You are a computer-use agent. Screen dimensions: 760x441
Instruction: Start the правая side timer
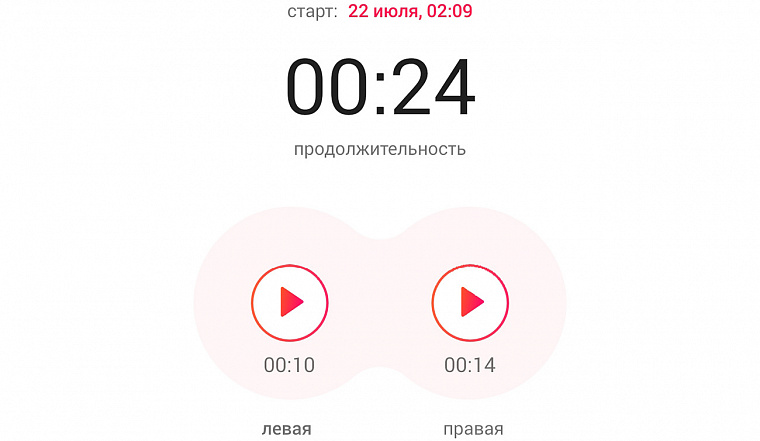point(470,301)
